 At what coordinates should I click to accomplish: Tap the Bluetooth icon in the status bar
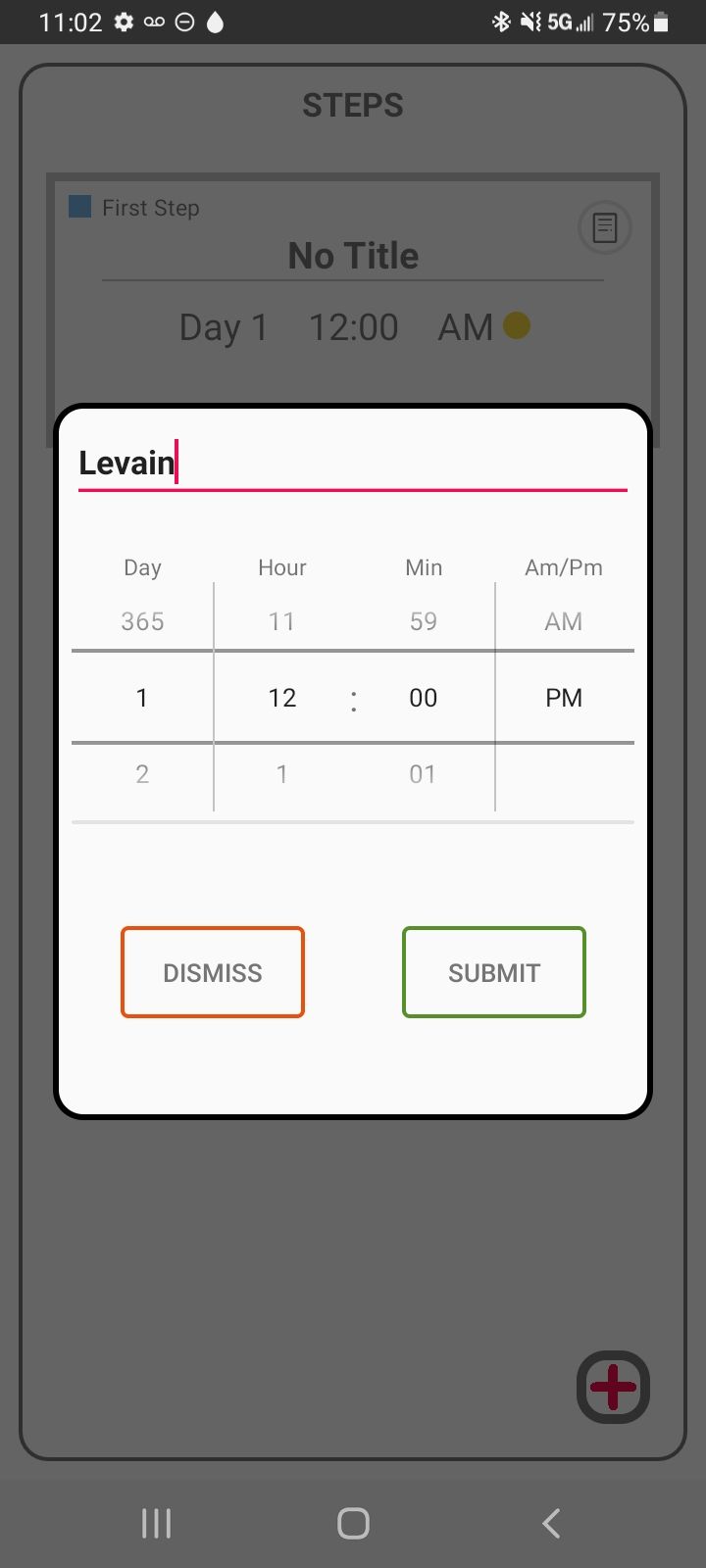[503, 22]
